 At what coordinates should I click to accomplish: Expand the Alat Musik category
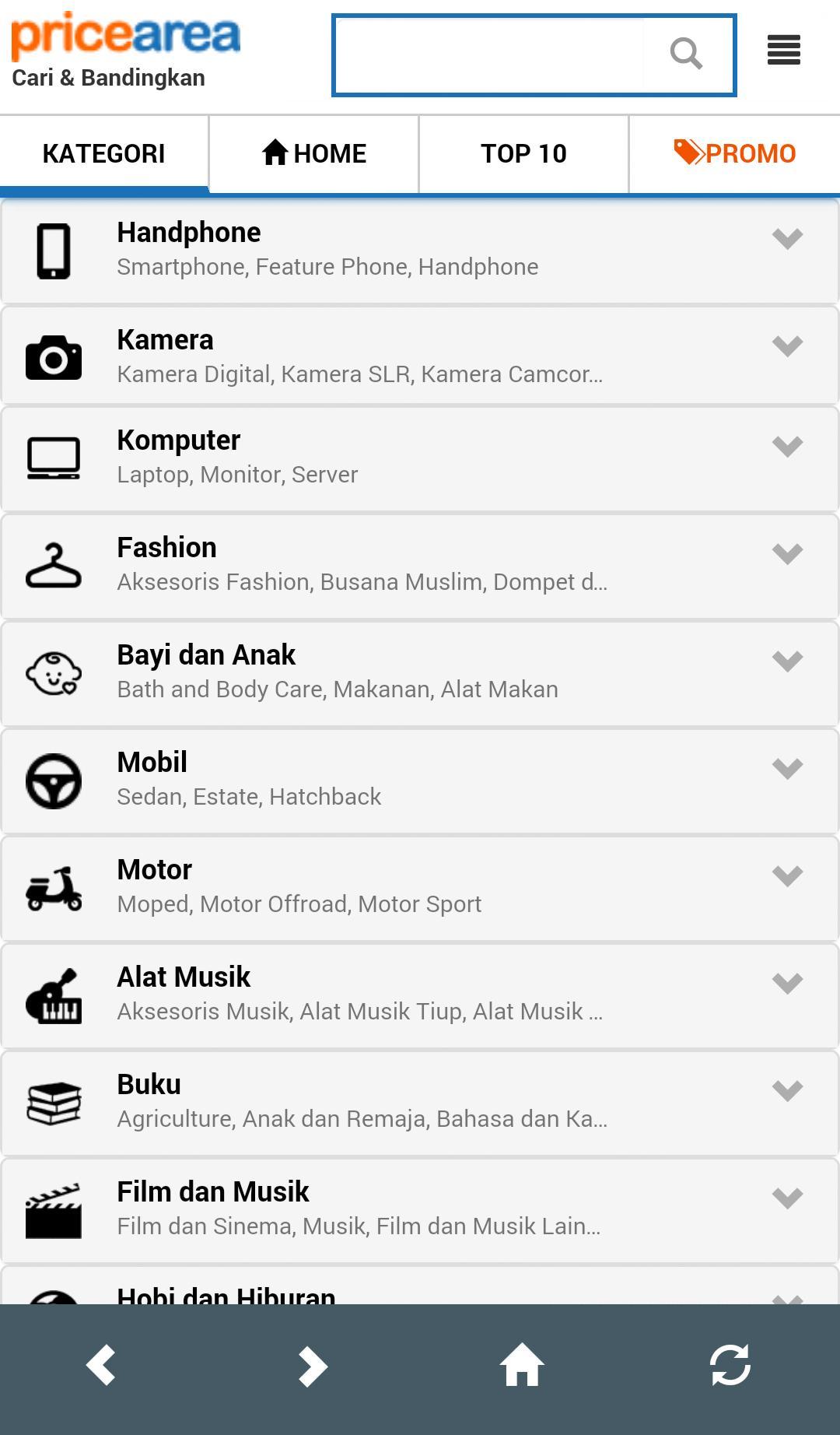pyautogui.click(x=787, y=984)
